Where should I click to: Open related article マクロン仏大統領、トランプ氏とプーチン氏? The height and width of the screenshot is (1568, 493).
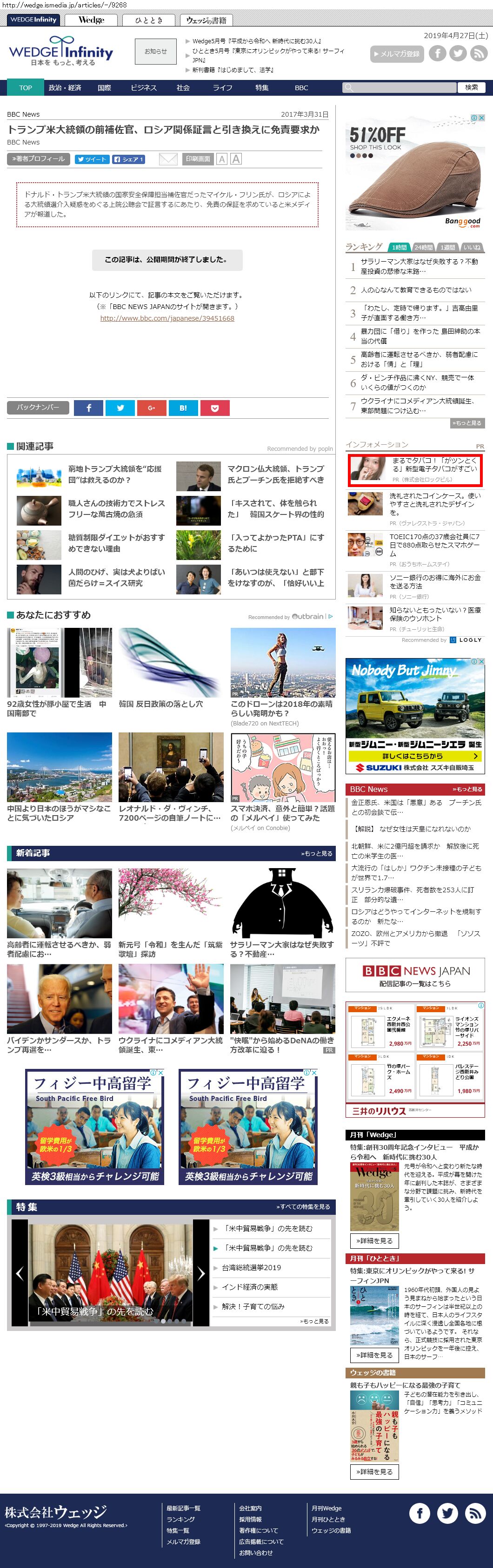coord(275,474)
